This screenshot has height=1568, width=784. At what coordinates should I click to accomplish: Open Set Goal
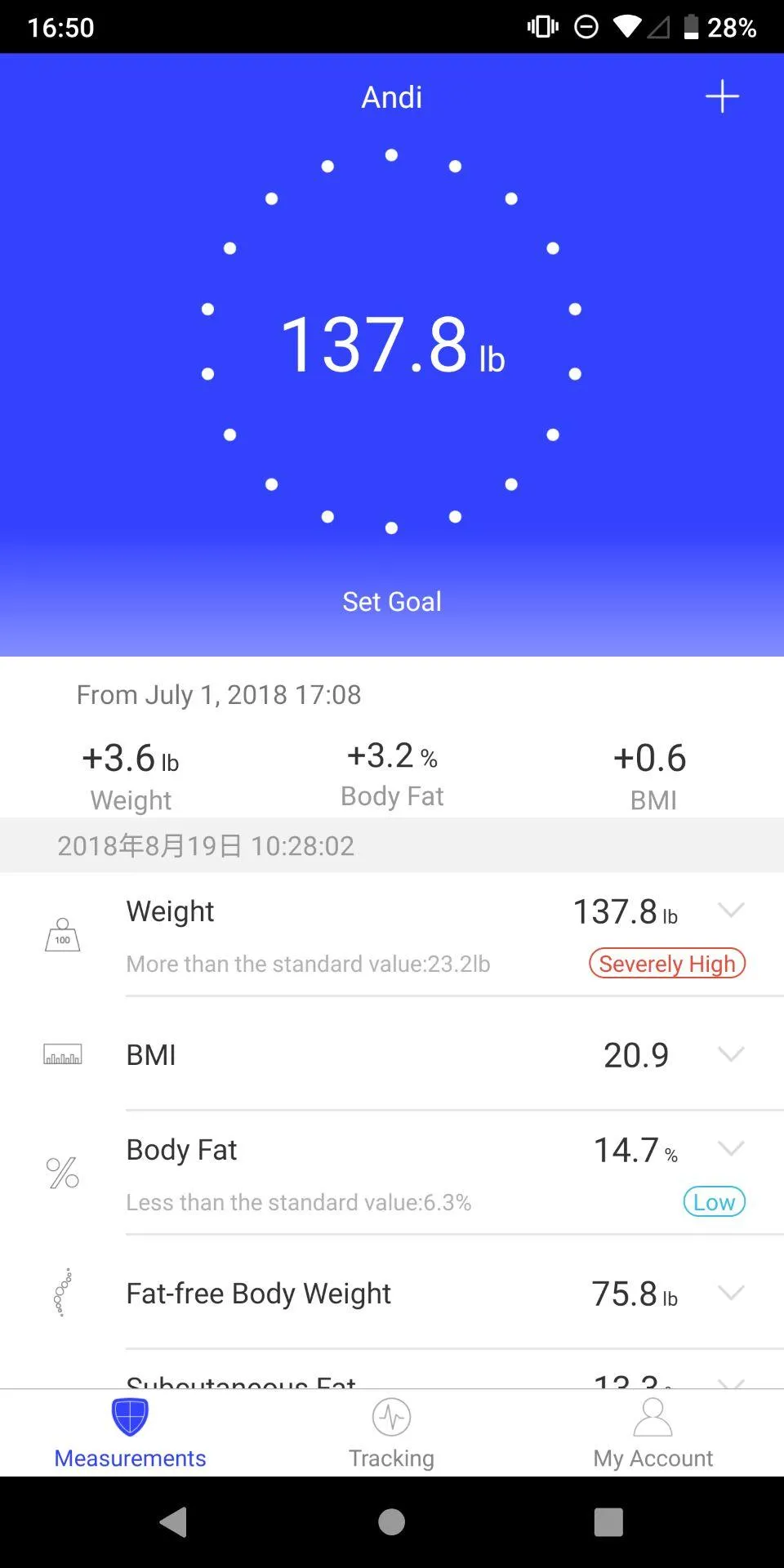(392, 602)
